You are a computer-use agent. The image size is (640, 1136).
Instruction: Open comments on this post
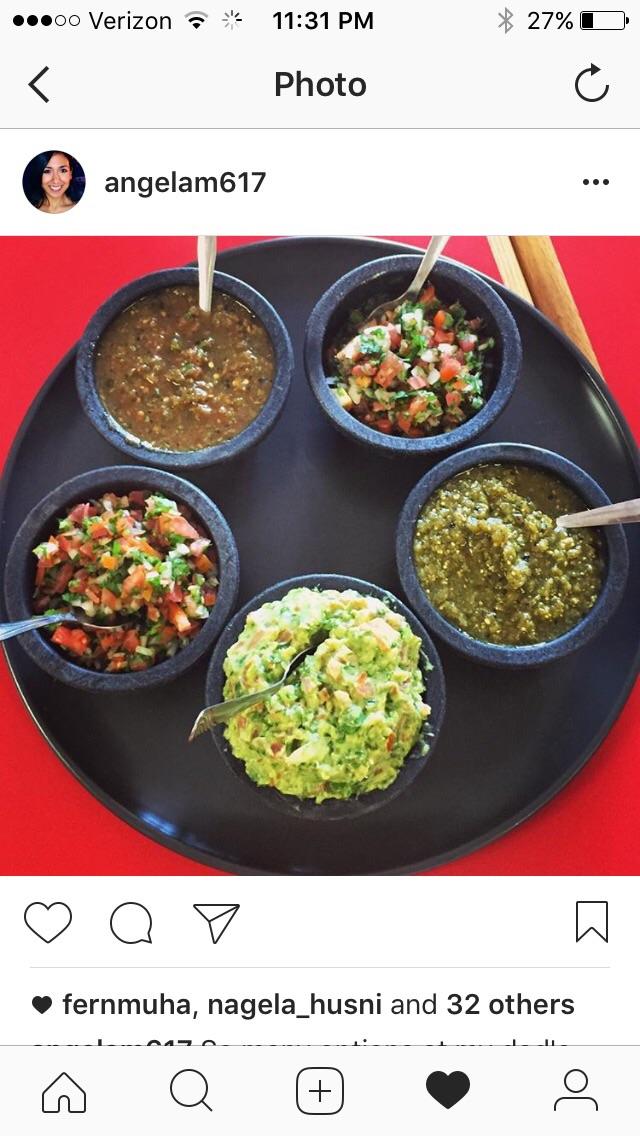(131, 922)
